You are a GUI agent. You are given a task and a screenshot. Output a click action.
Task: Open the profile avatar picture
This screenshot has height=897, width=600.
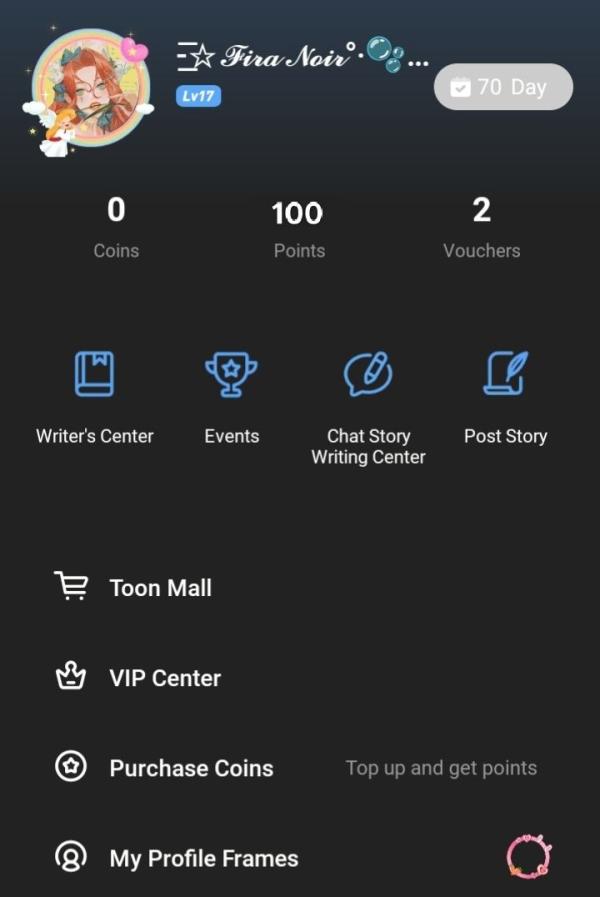click(x=92, y=90)
